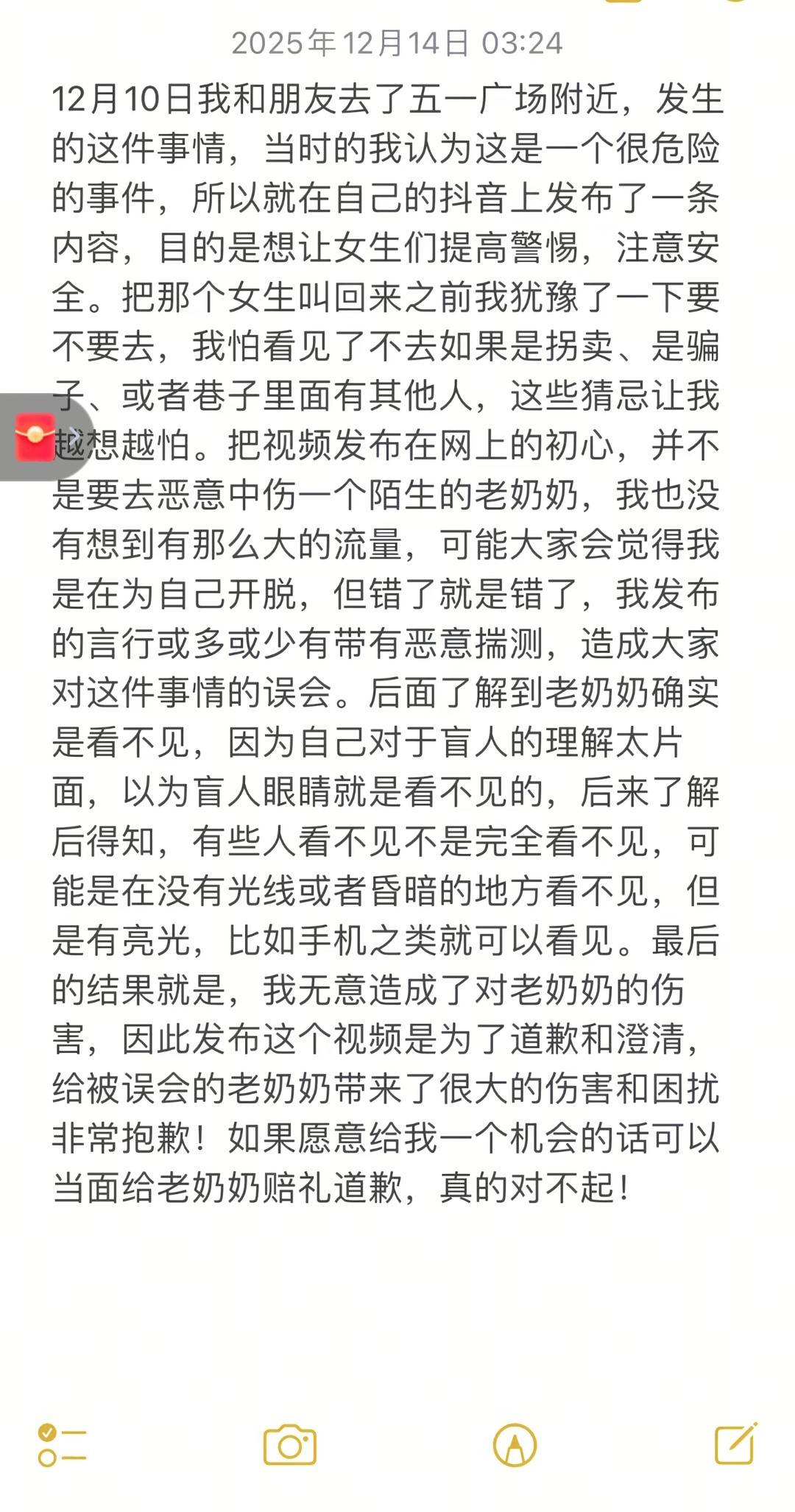
Task: Compose a new note
Action: click(x=736, y=1444)
